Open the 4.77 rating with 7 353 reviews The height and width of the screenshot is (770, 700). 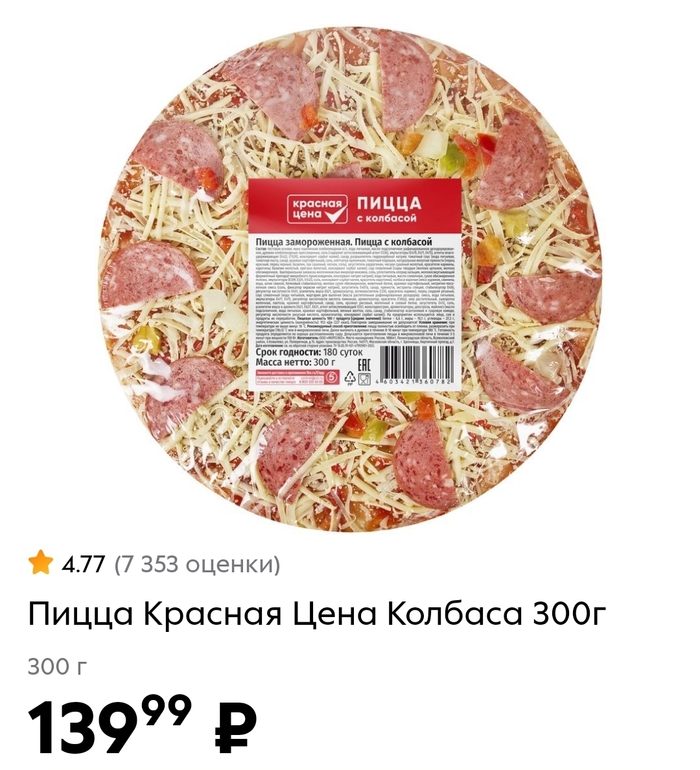coord(155,564)
